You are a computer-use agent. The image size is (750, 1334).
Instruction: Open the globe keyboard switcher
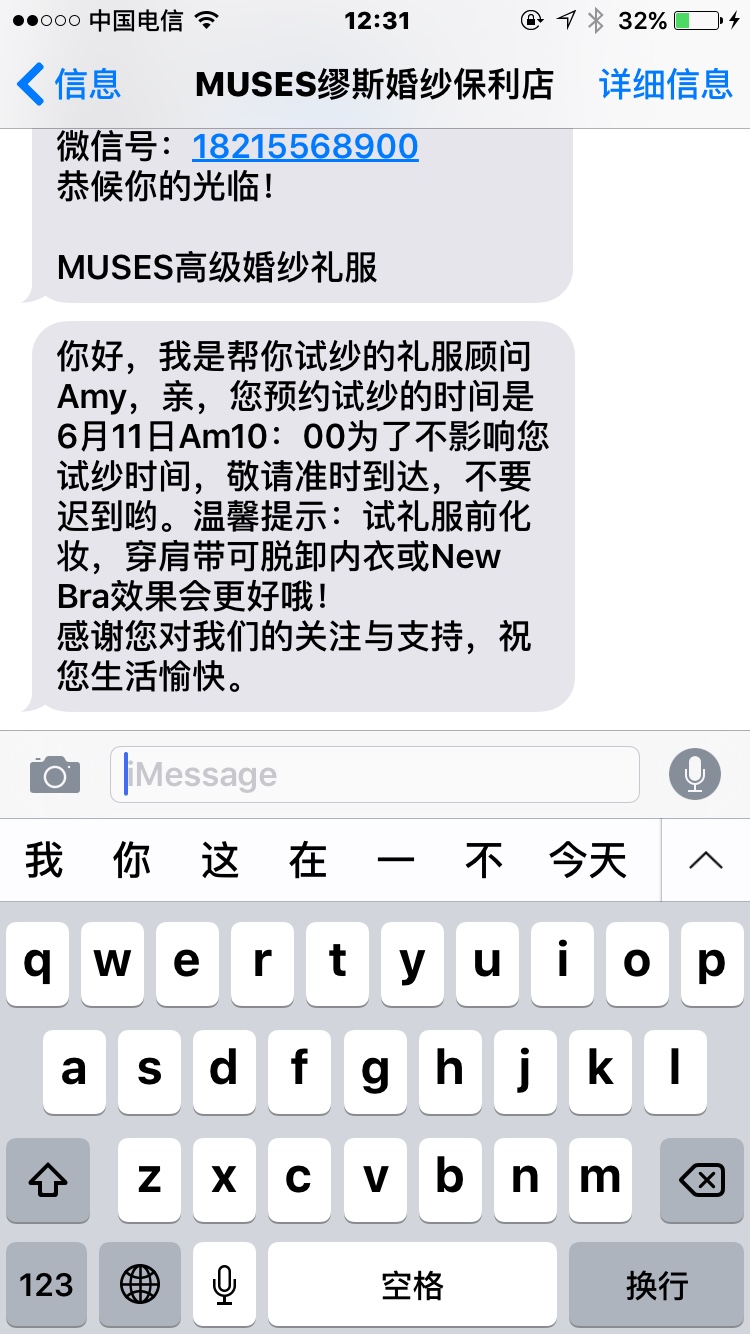coord(140,1285)
